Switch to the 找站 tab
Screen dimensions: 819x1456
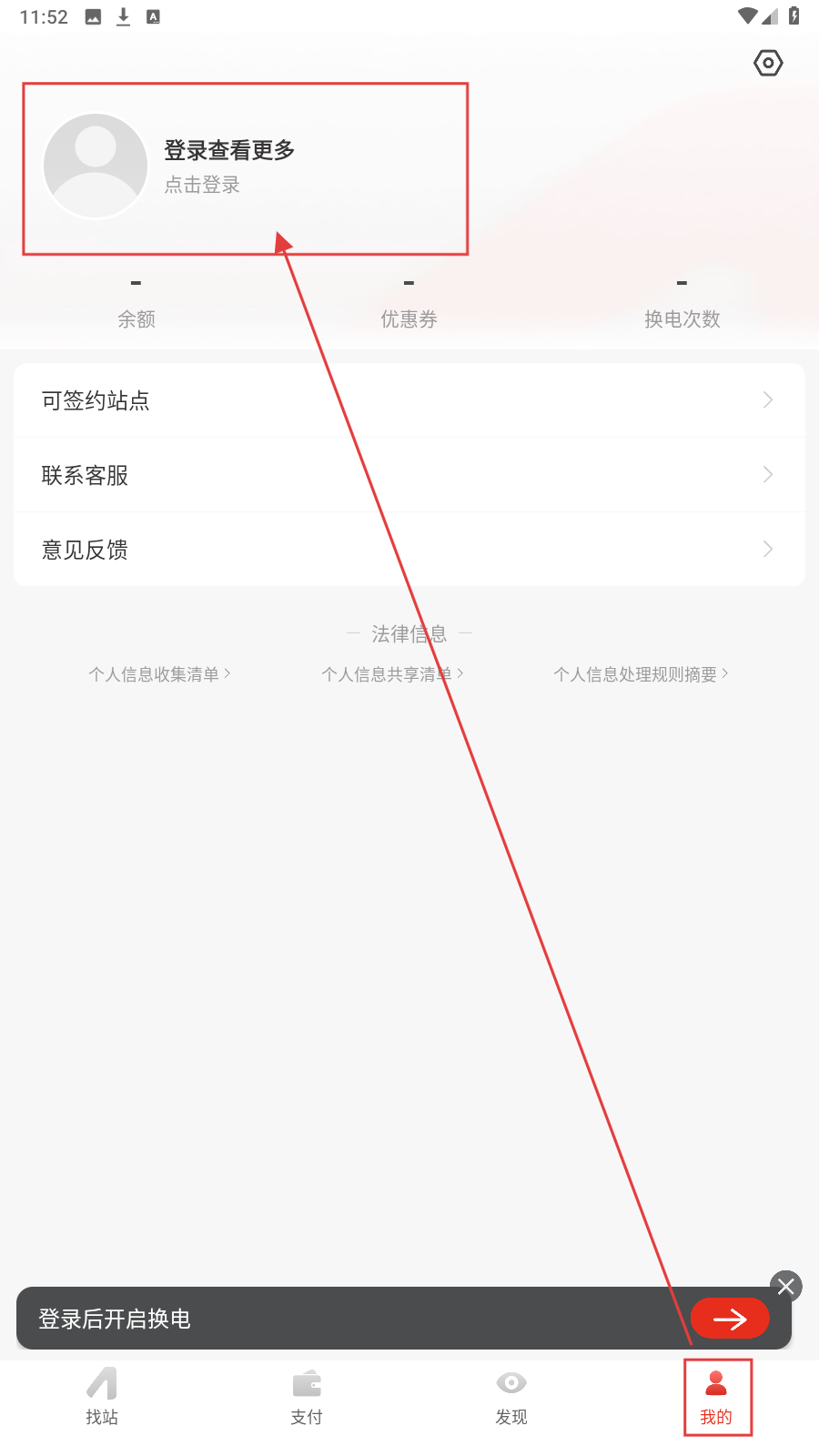coord(102,1397)
